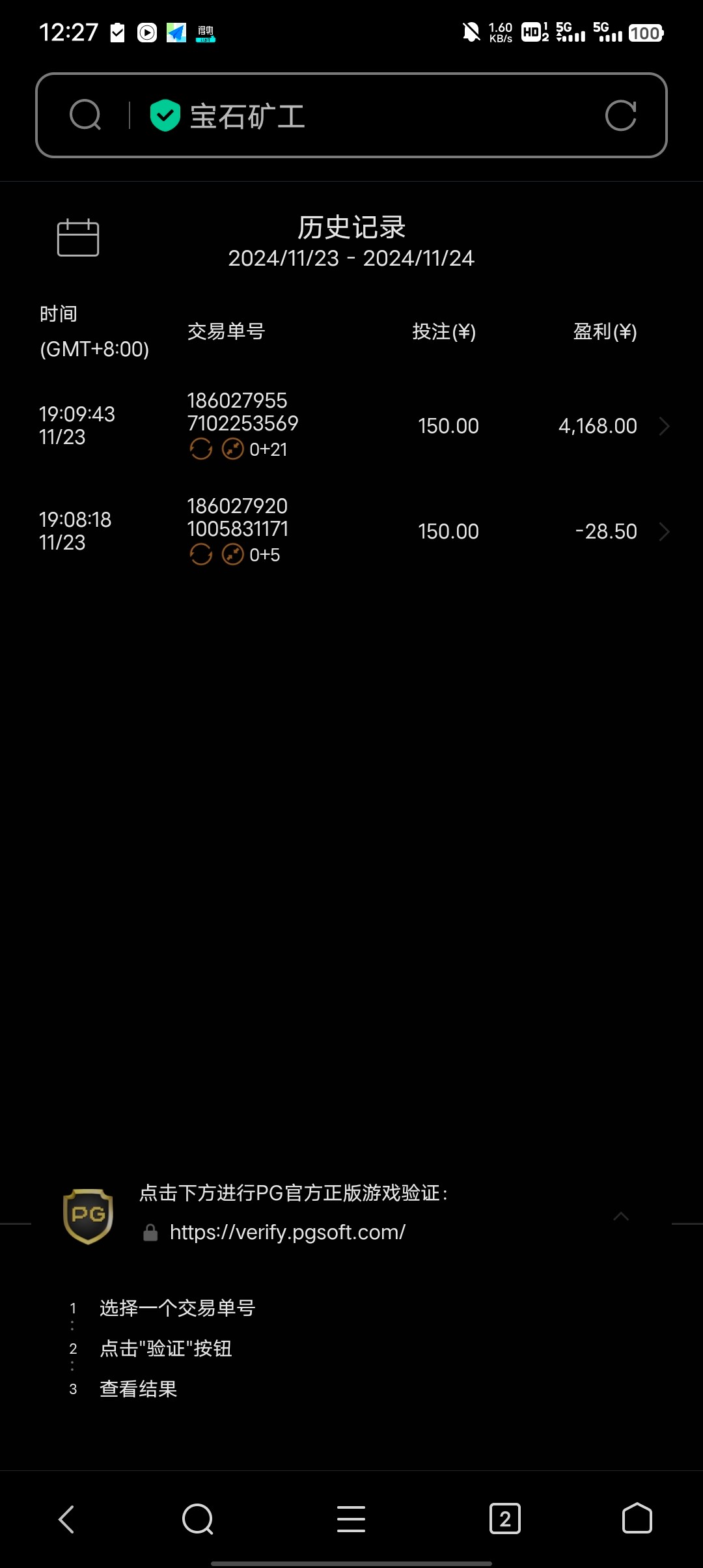This screenshot has height=1568, width=703.
Task: Tap the browser menu button in bottom bar
Action: (351, 1520)
